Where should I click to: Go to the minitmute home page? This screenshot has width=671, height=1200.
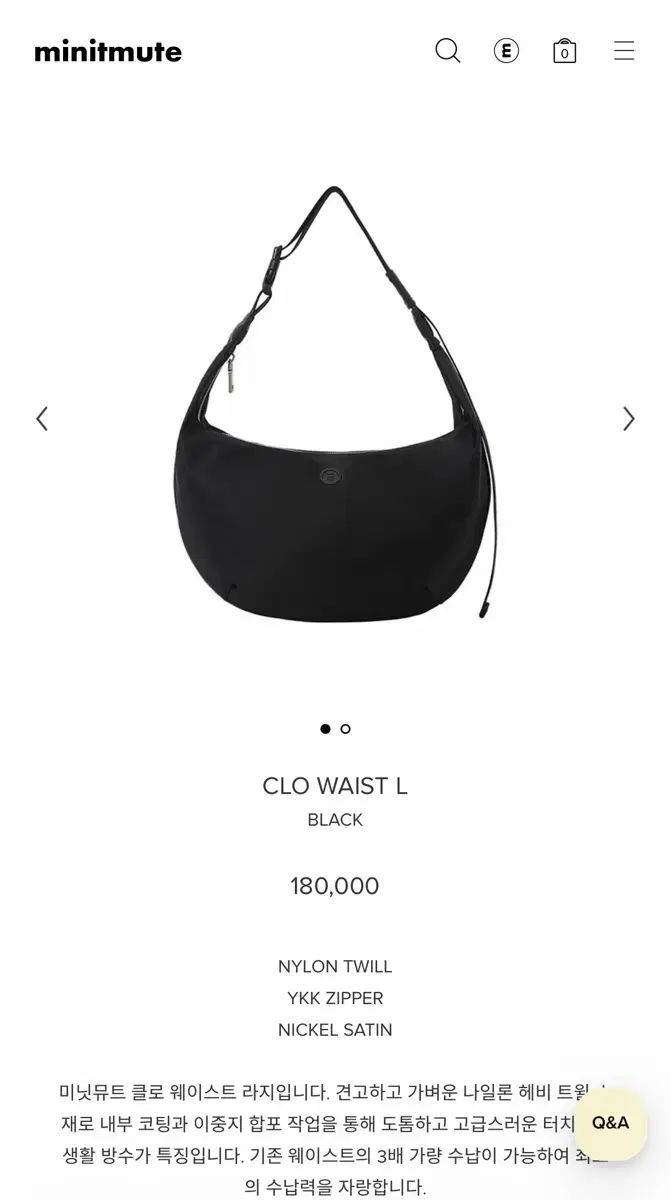click(108, 52)
